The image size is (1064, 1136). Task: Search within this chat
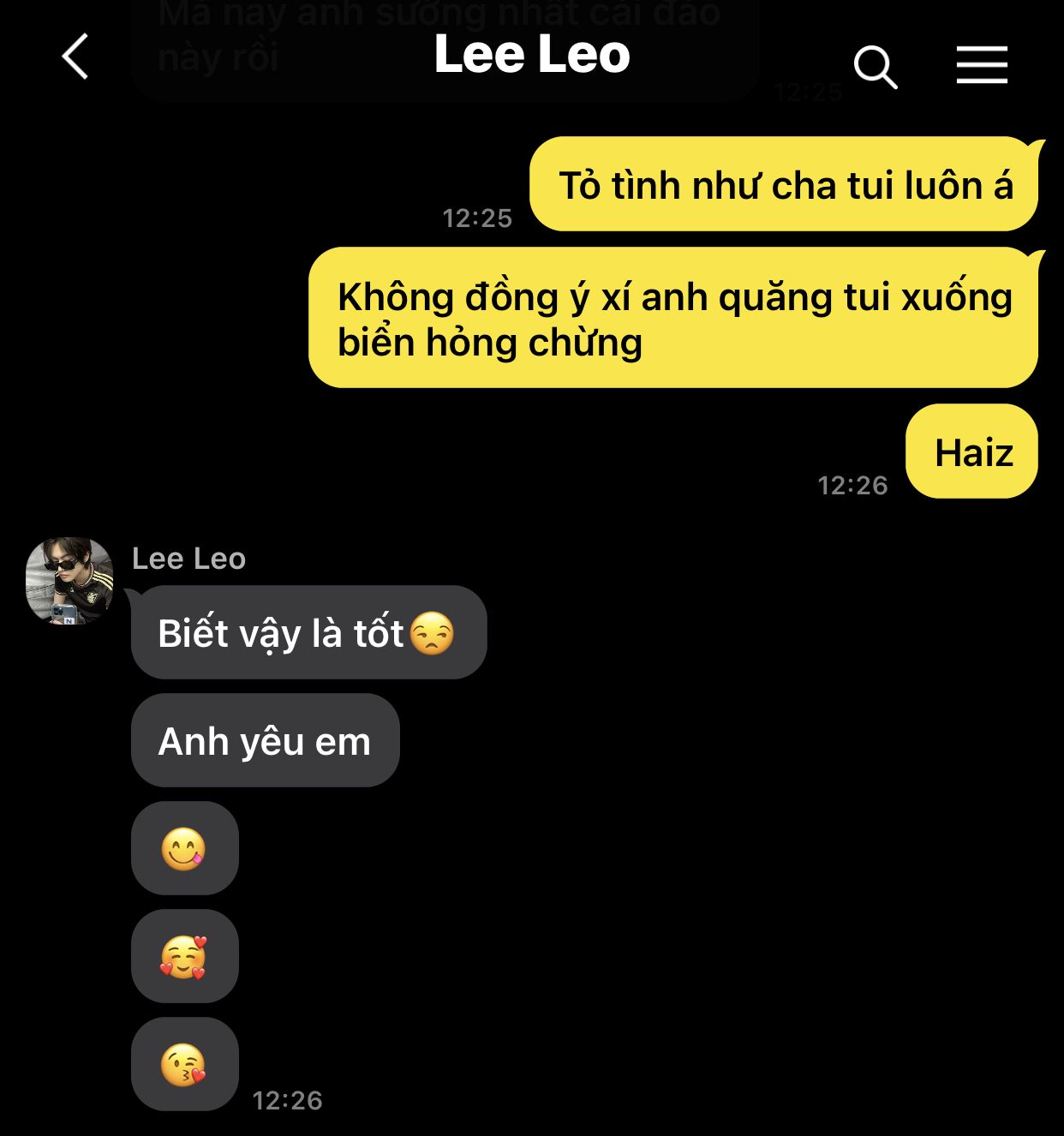click(875, 67)
